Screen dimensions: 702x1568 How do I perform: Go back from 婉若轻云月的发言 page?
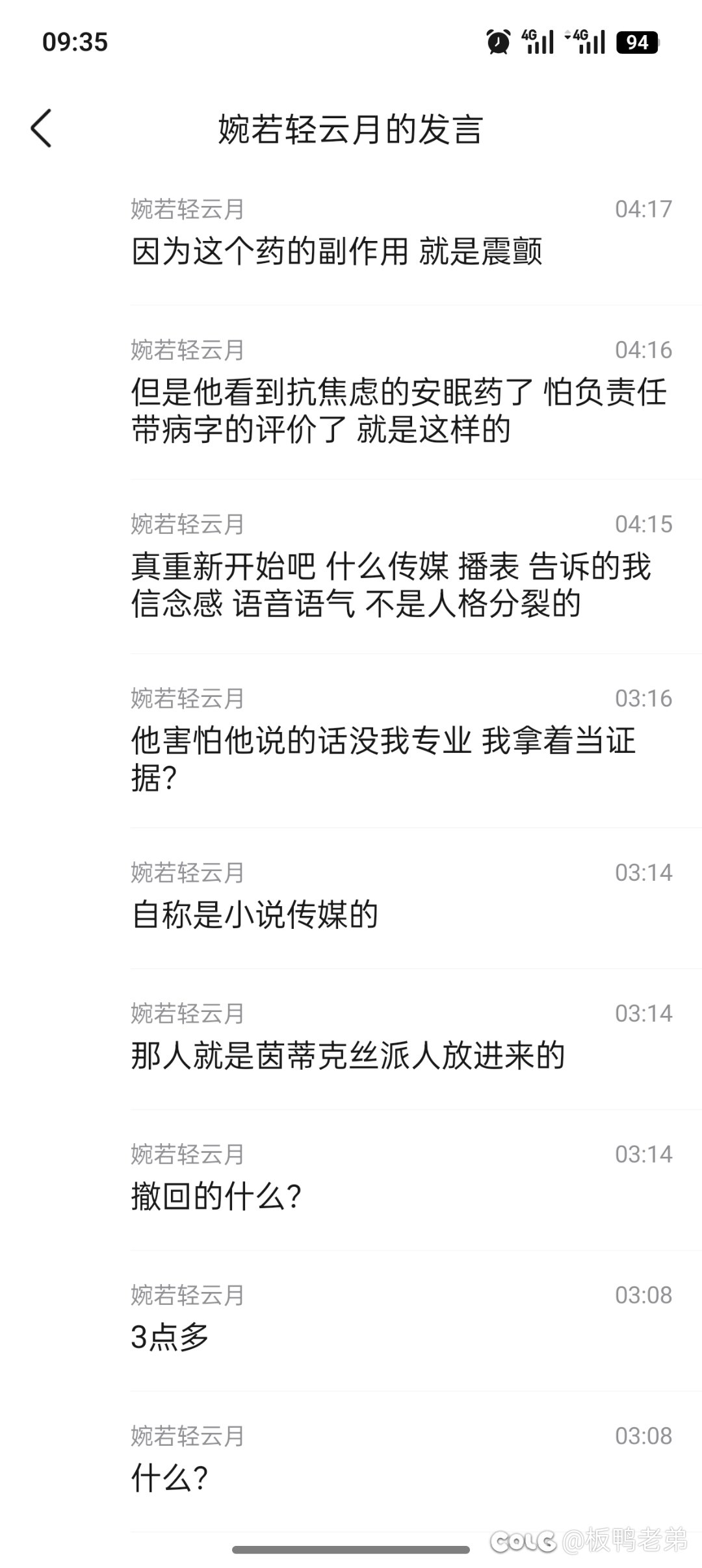tap(42, 129)
